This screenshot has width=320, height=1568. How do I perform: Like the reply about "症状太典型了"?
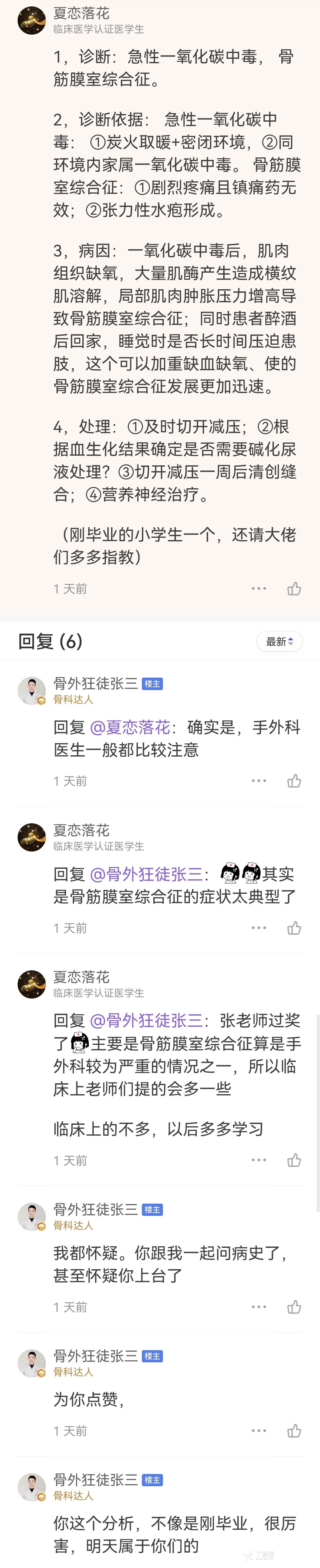(294, 928)
